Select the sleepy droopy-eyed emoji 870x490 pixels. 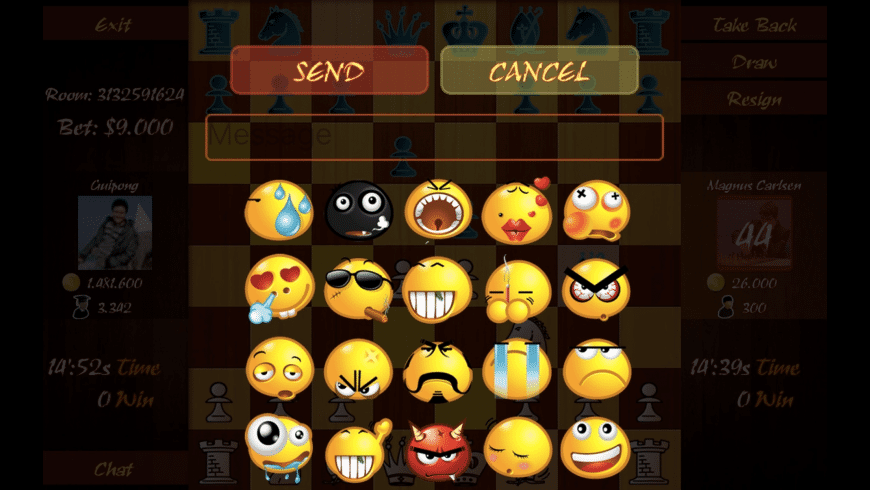[x=279, y=368]
